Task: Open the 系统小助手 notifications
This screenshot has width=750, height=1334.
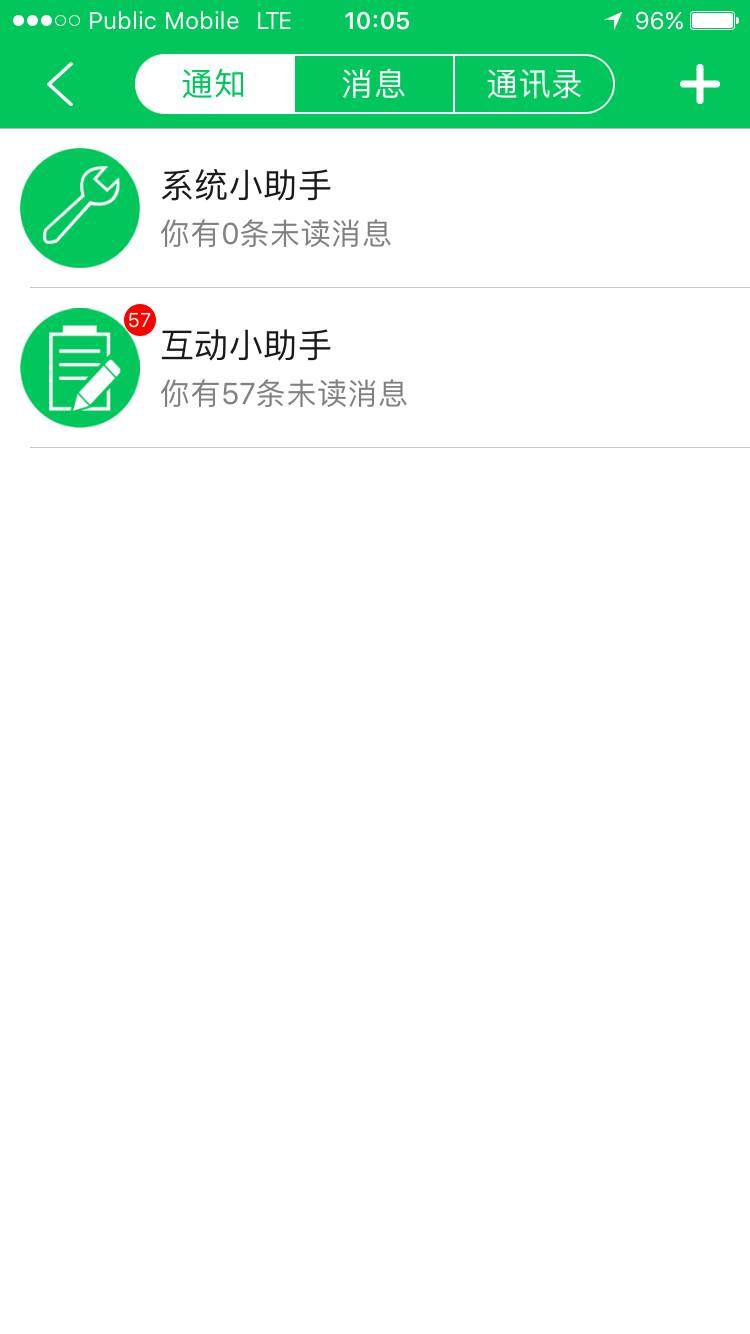Action: point(375,208)
